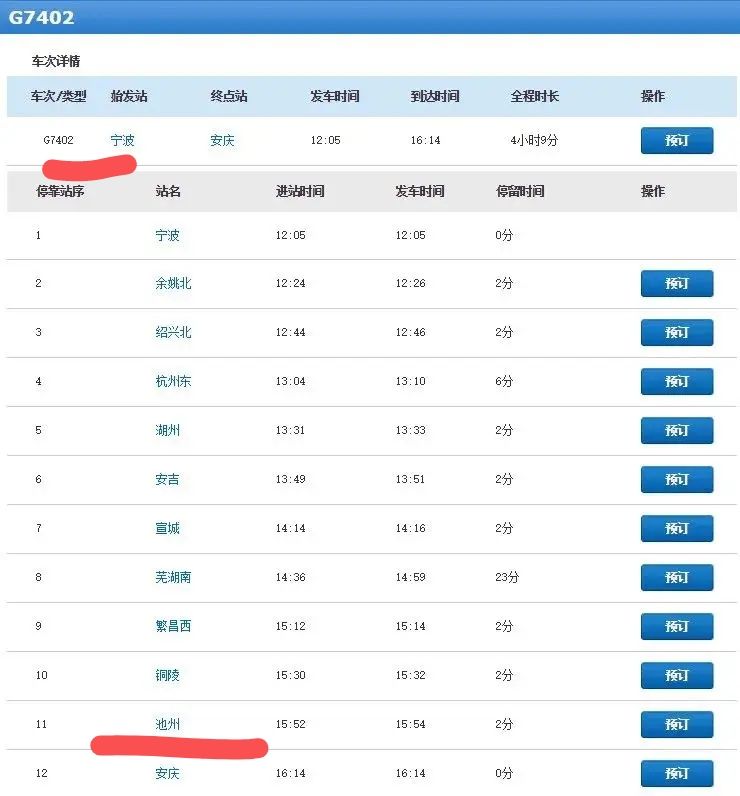The height and width of the screenshot is (796, 740).
Task: View the 芜湖南 station link
Action: (x=173, y=578)
